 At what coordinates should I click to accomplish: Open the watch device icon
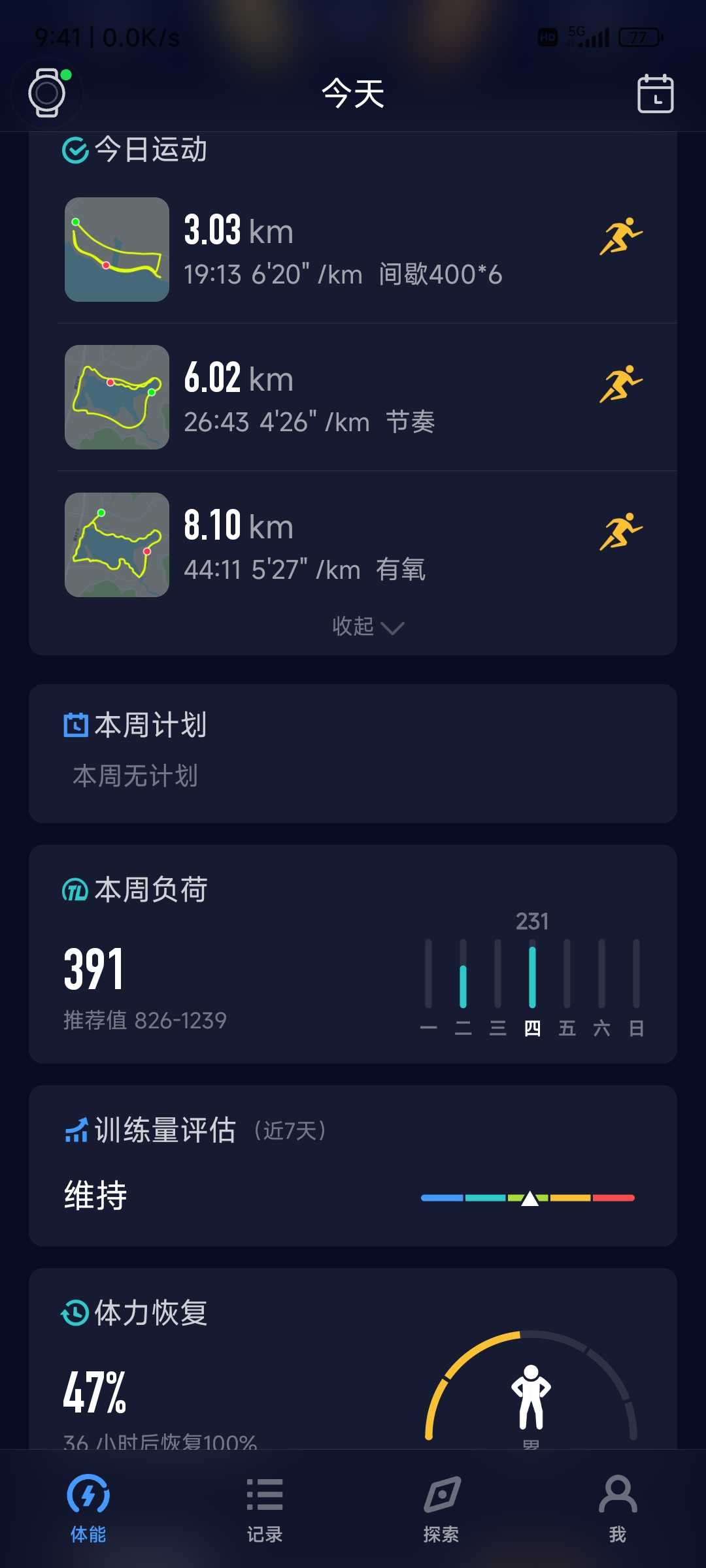(47, 93)
